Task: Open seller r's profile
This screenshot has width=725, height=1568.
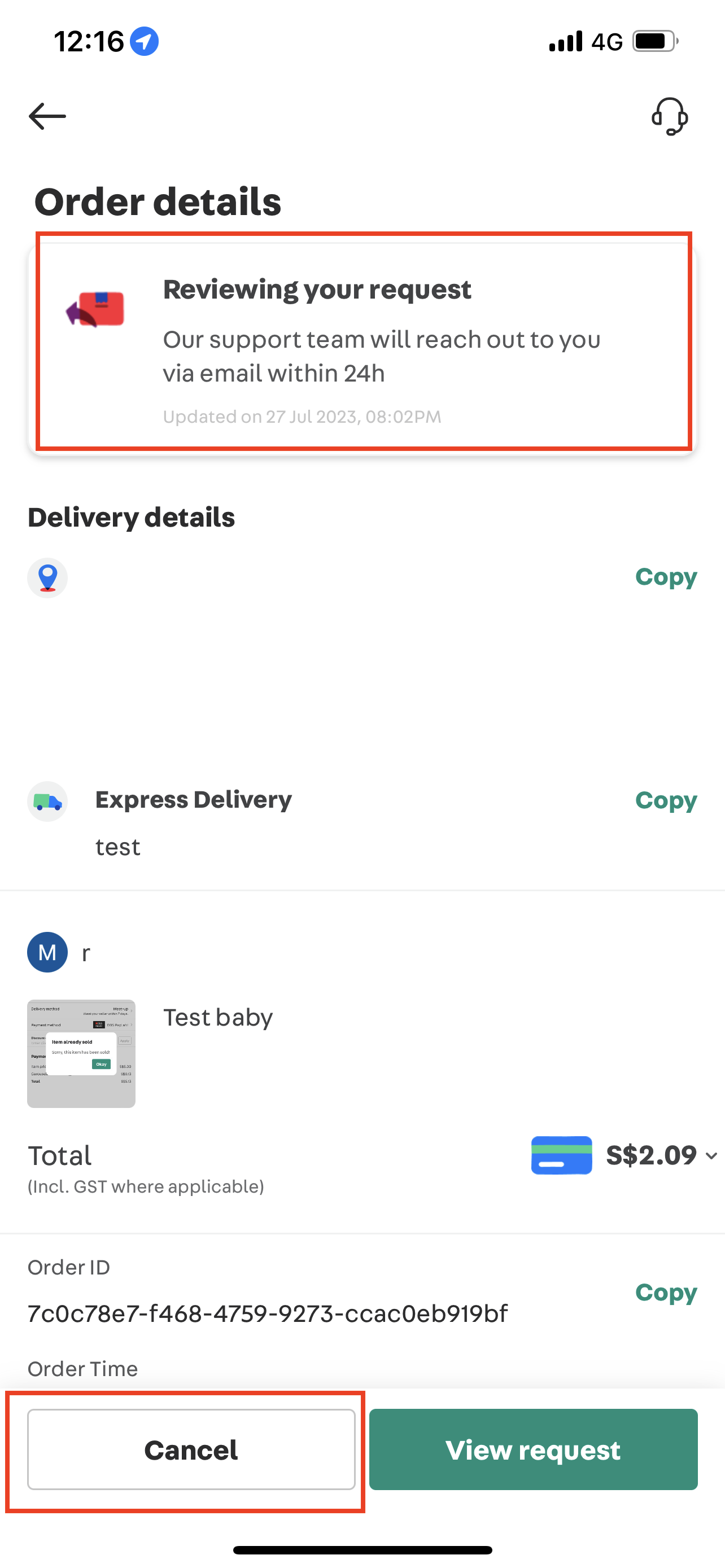Action: (59, 952)
